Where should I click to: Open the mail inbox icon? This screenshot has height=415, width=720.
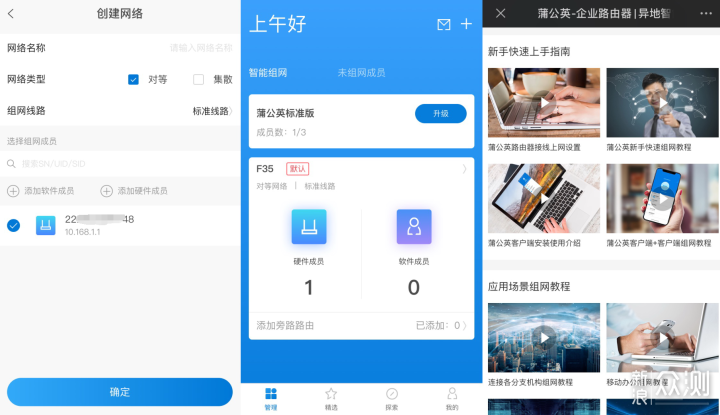coord(444,24)
